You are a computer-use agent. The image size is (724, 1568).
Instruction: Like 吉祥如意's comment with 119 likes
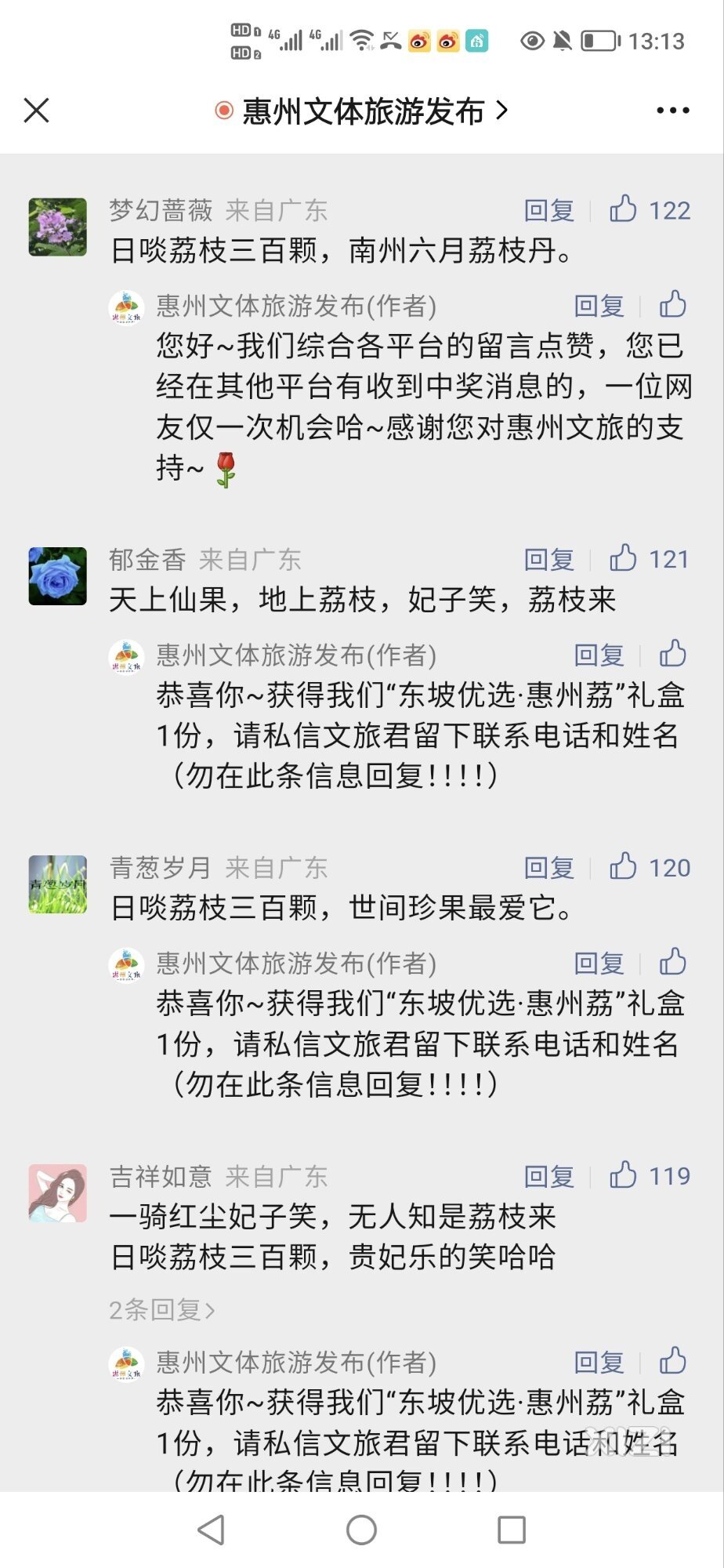[624, 1175]
